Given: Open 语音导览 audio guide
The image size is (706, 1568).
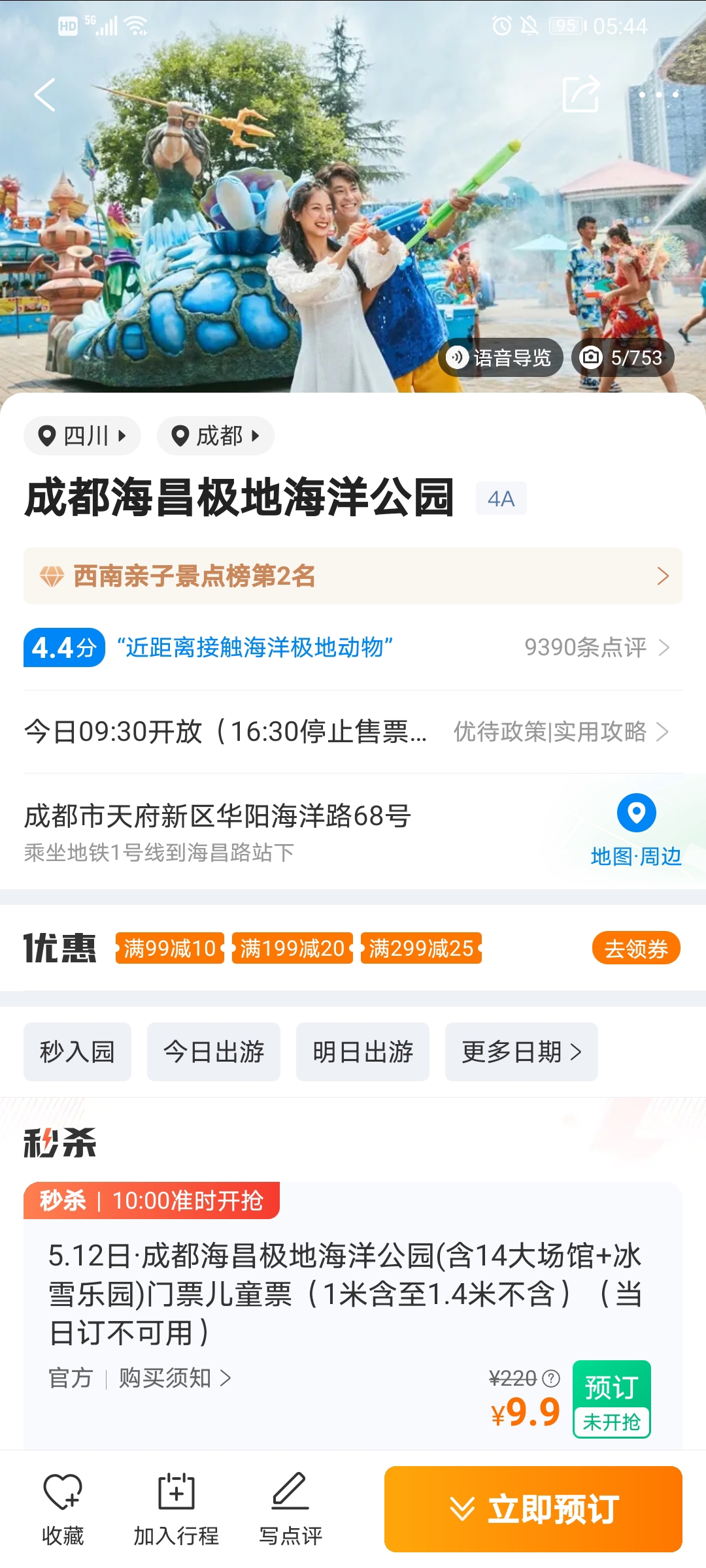Looking at the screenshot, I should tap(500, 357).
